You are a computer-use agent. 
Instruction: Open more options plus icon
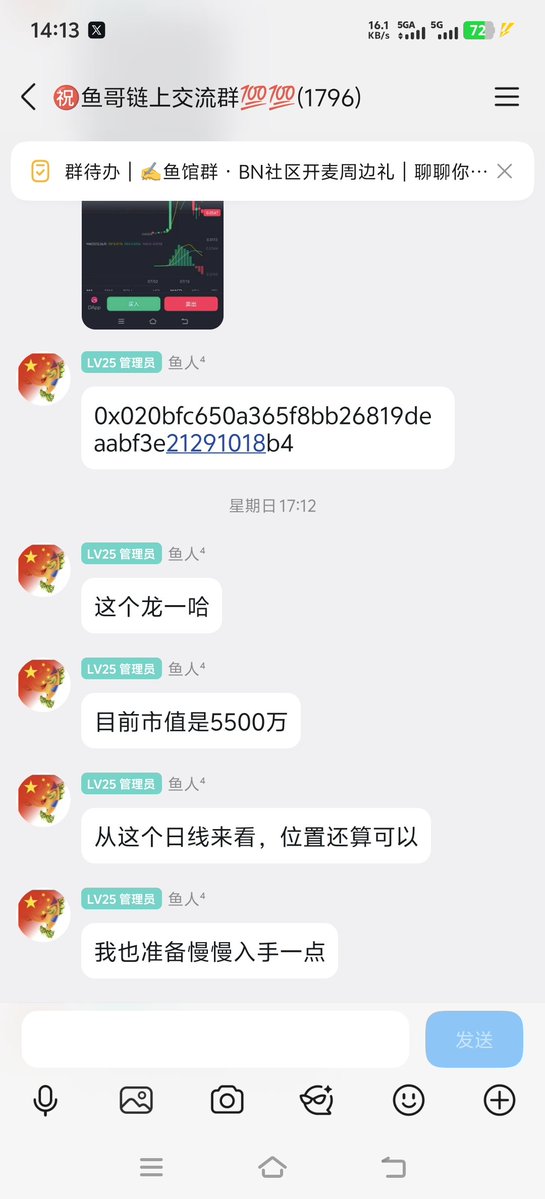(499, 1100)
